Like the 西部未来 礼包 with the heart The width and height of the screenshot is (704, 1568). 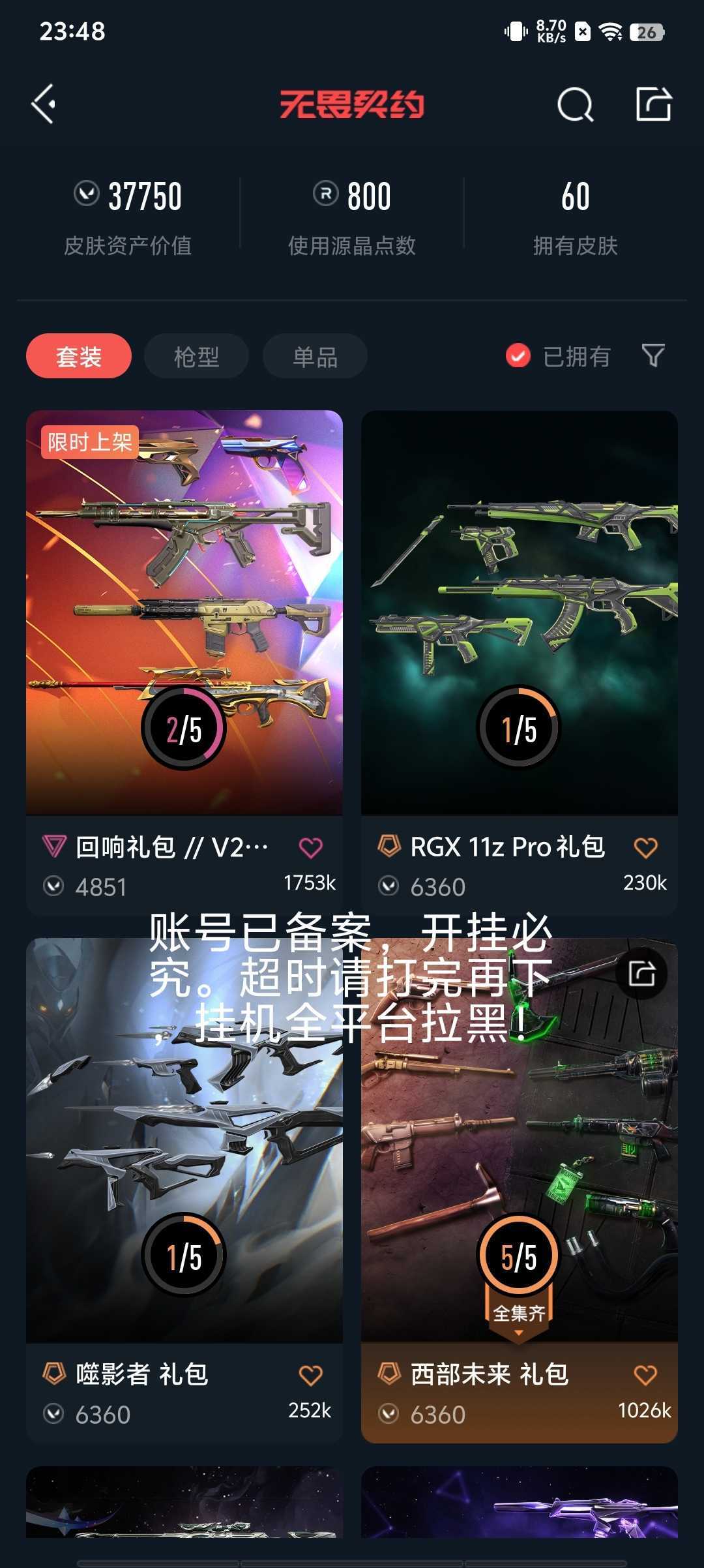[x=645, y=1375]
